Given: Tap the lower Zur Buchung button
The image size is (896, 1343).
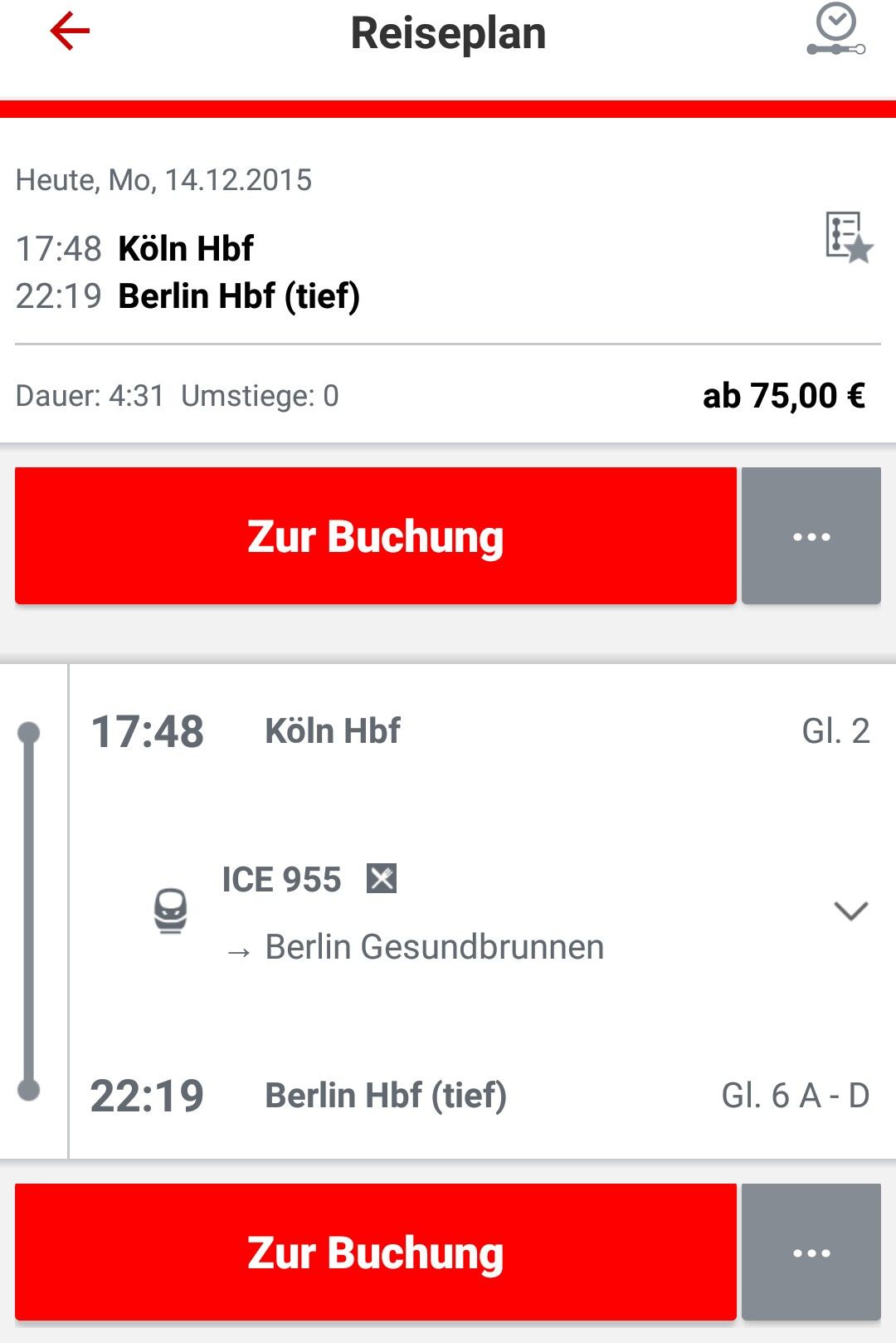Looking at the screenshot, I should [375, 1252].
